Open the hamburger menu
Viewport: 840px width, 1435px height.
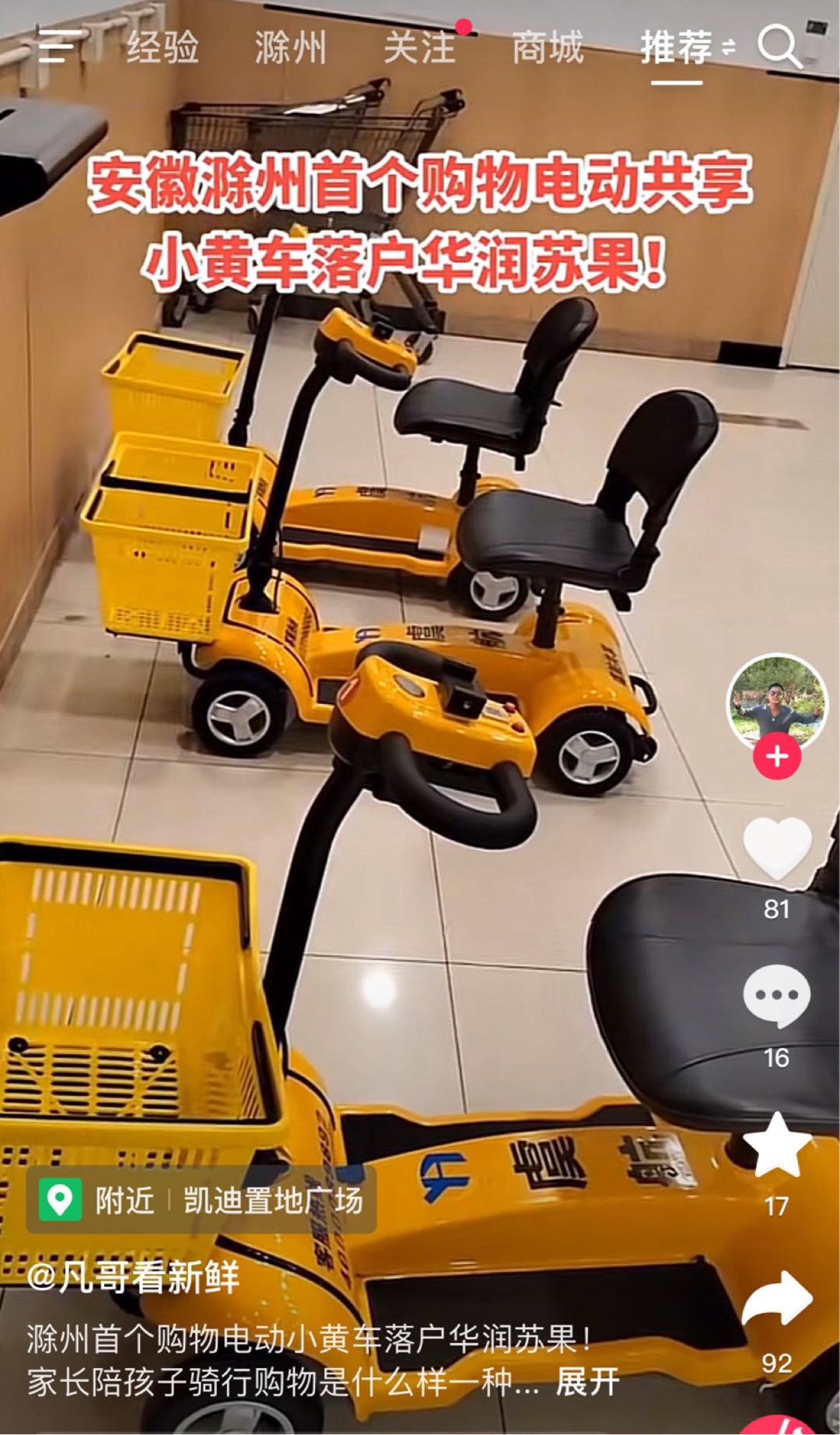coord(58,47)
